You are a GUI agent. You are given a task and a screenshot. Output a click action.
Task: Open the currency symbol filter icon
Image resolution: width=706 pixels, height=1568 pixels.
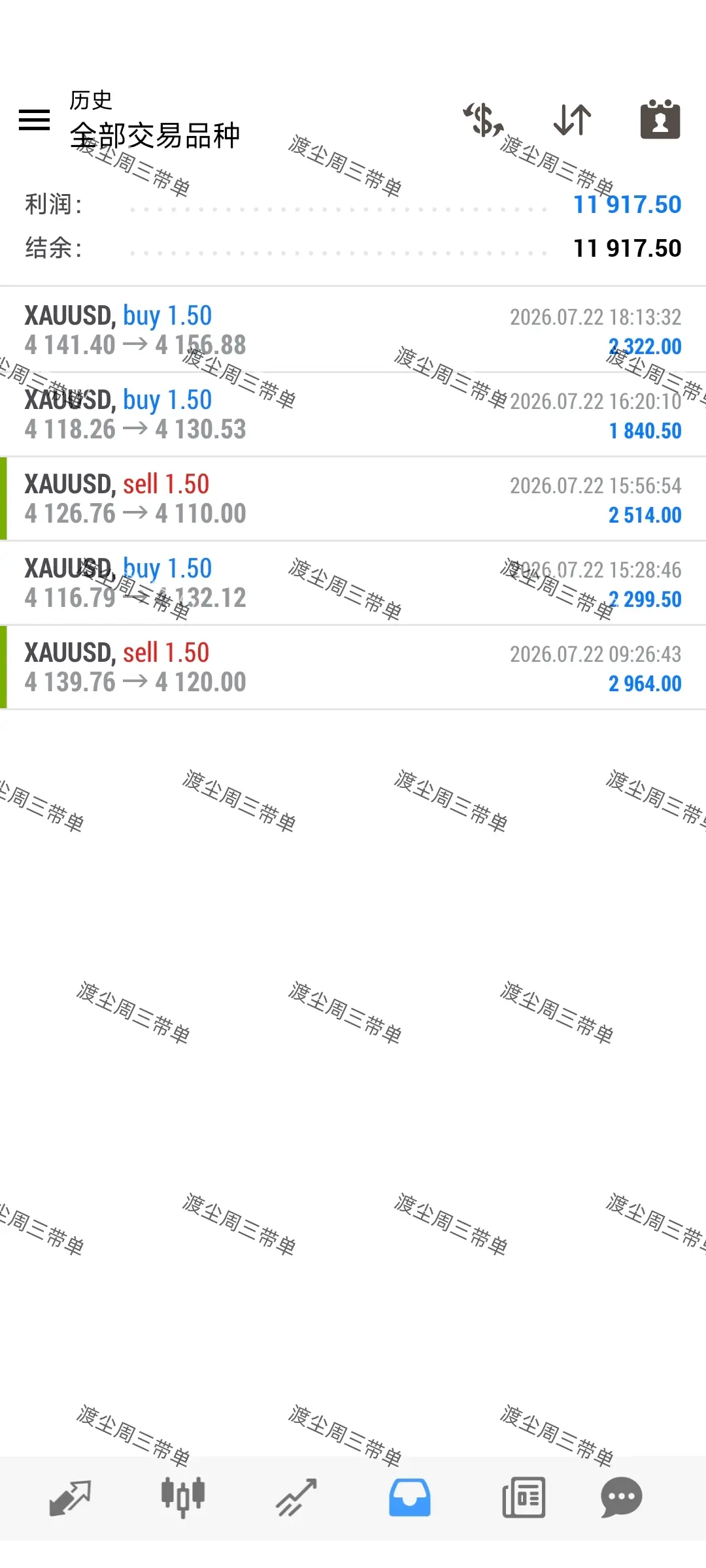coord(483,120)
